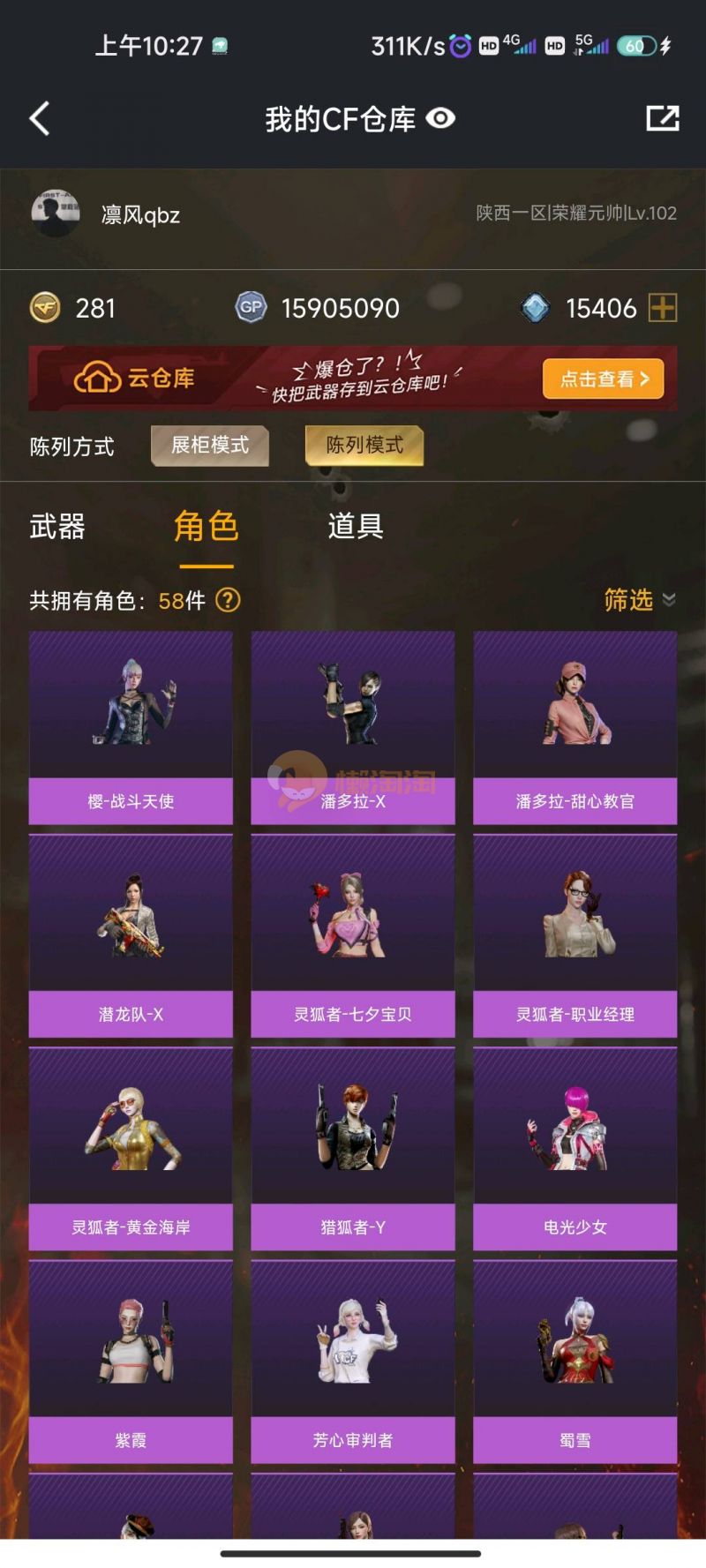706x1568 pixels.
Task: Open 灵狐者-黄金海岸 character card
Action: (x=131, y=1147)
